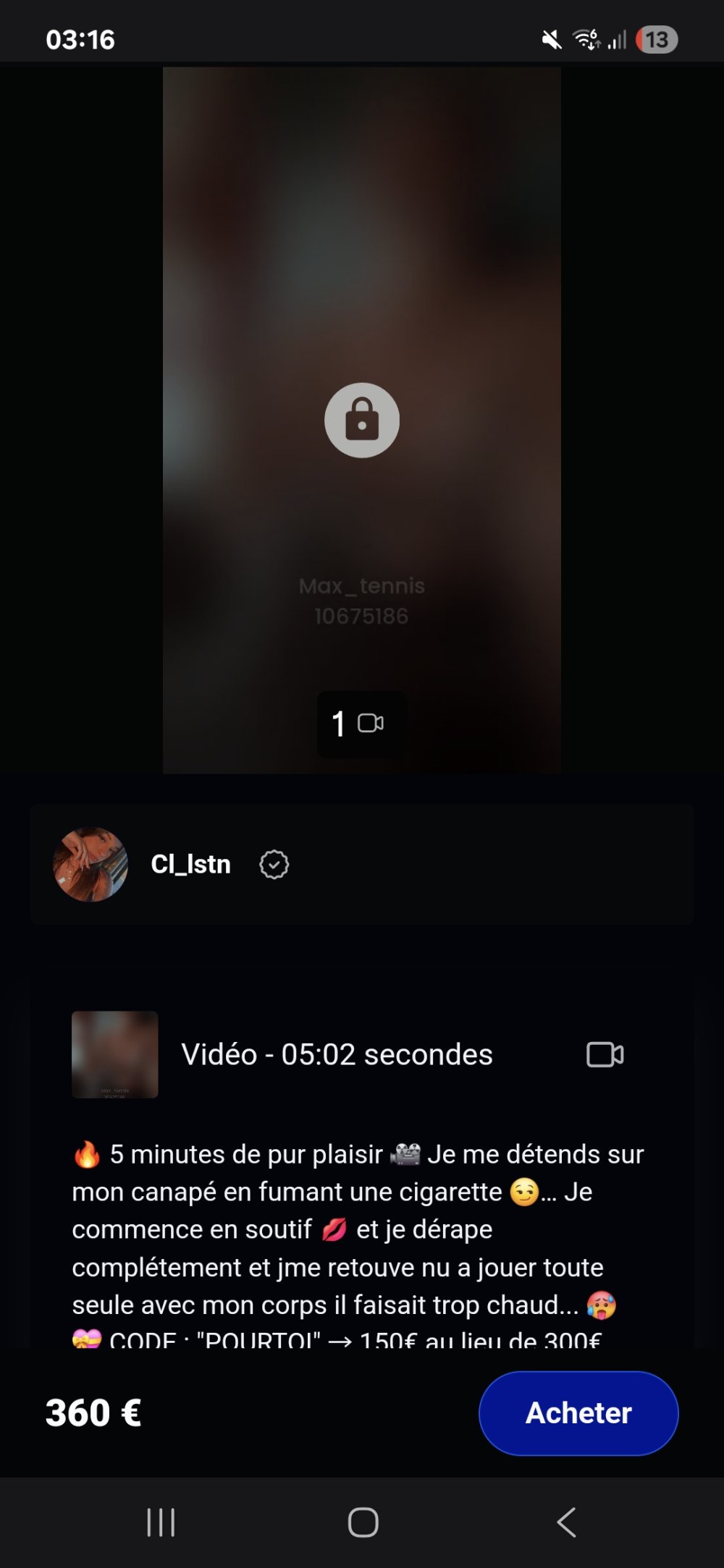The height and width of the screenshot is (1568, 724).
Task: Open Cl_lstn's profile
Action: (x=190, y=864)
